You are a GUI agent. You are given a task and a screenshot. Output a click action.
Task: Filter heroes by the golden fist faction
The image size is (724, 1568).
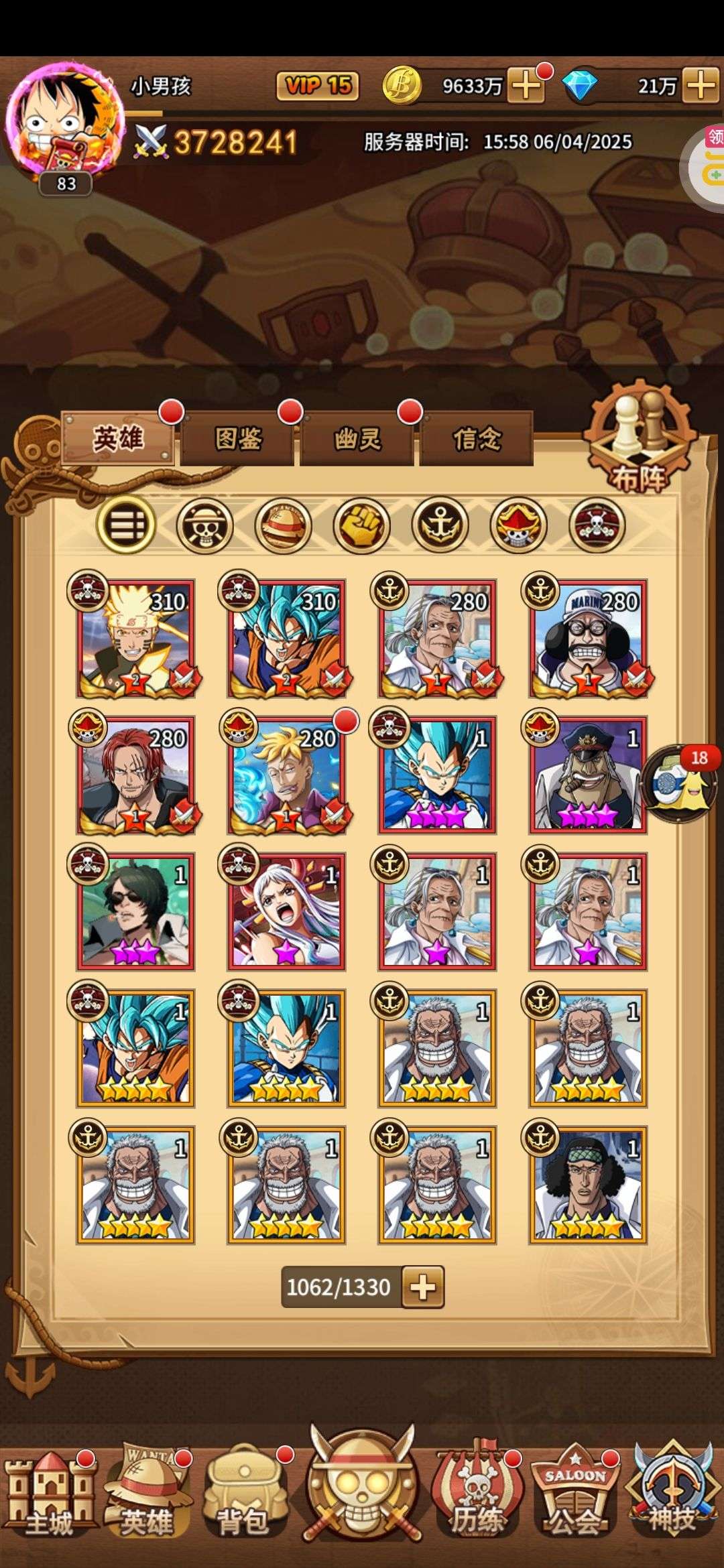coord(361,525)
